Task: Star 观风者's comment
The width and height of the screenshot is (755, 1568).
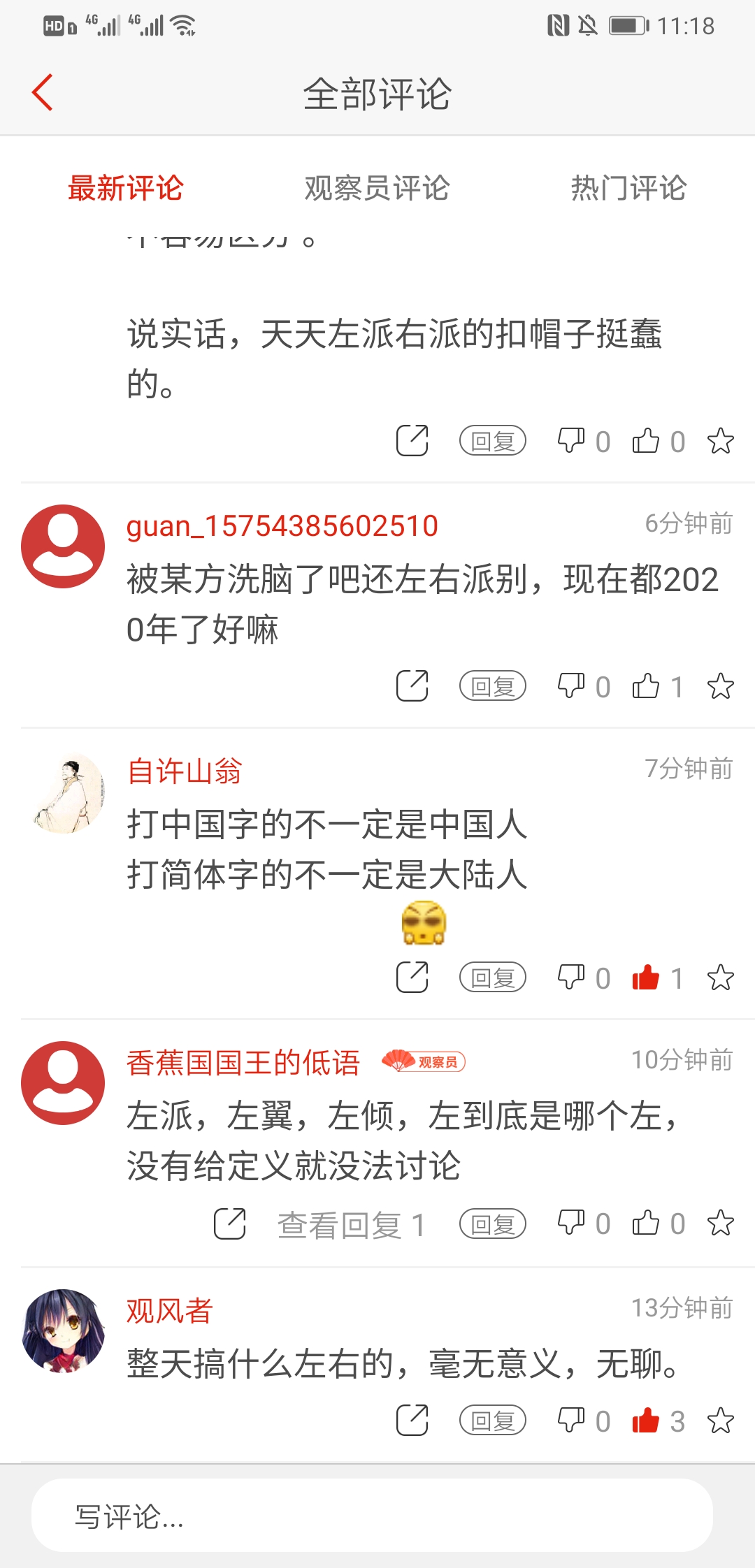Action: (x=720, y=1421)
